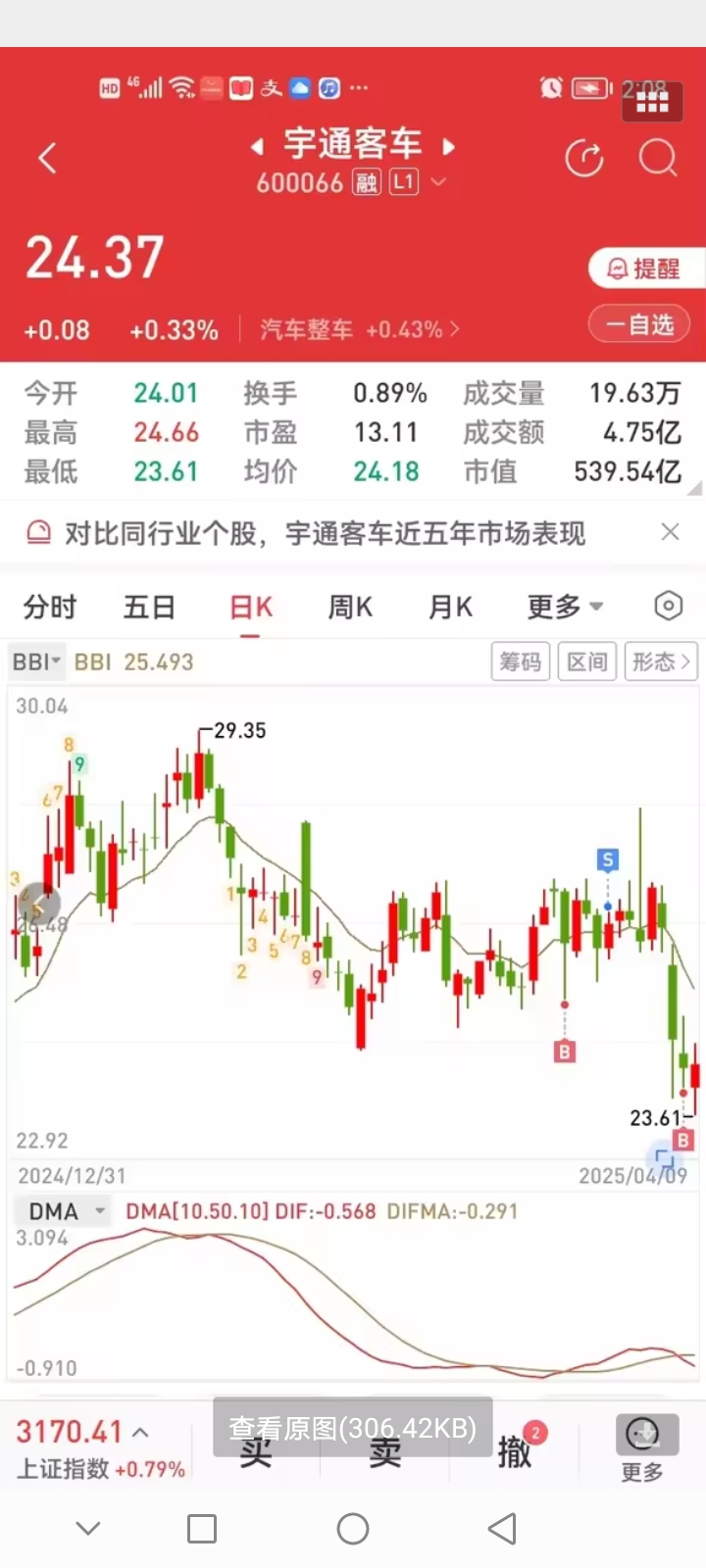Tap system home button
The width and height of the screenshot is (706, 1568).
tap(353, 1529)
